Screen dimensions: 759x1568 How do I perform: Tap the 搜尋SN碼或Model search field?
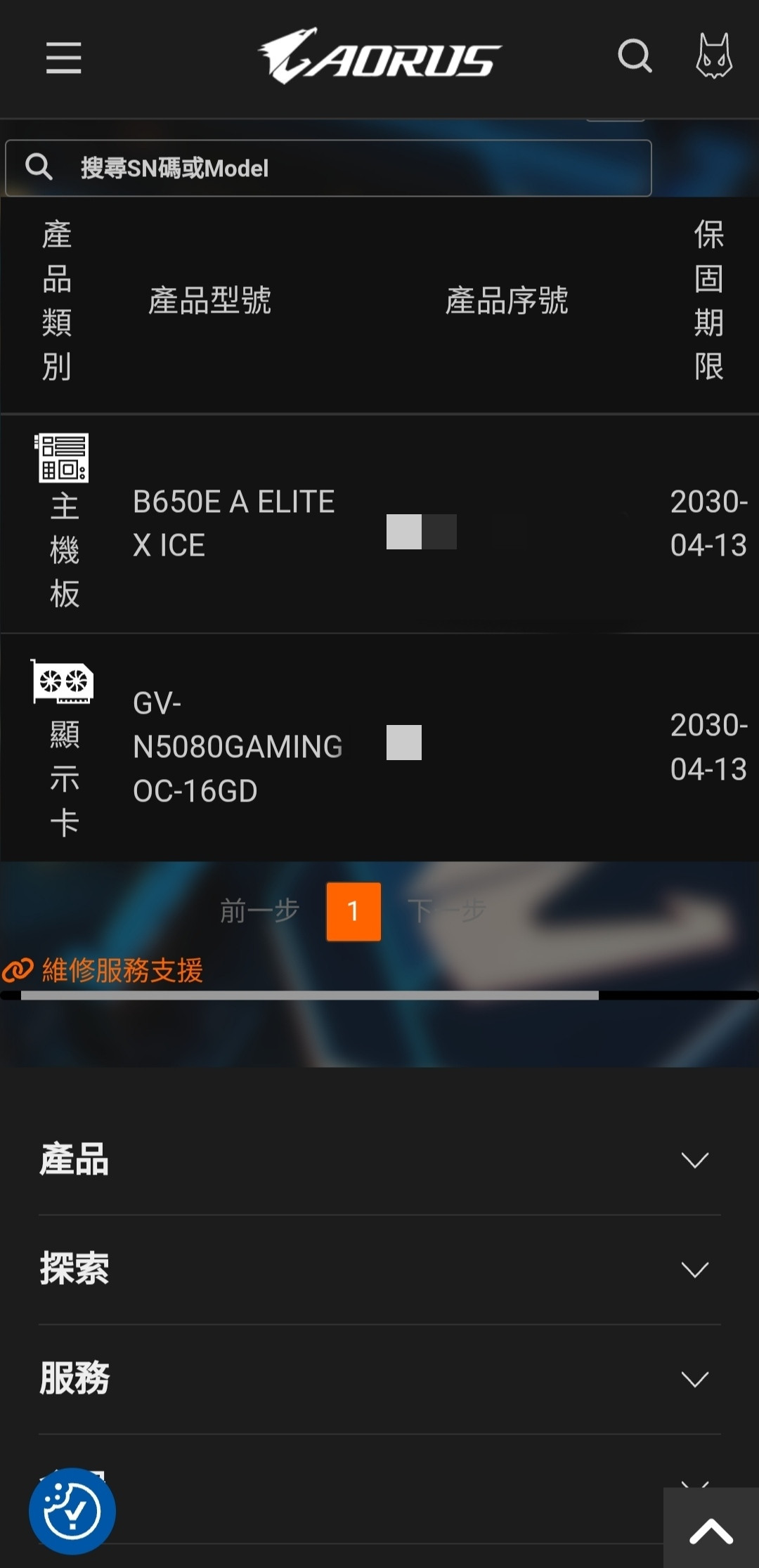pos(328,168)
